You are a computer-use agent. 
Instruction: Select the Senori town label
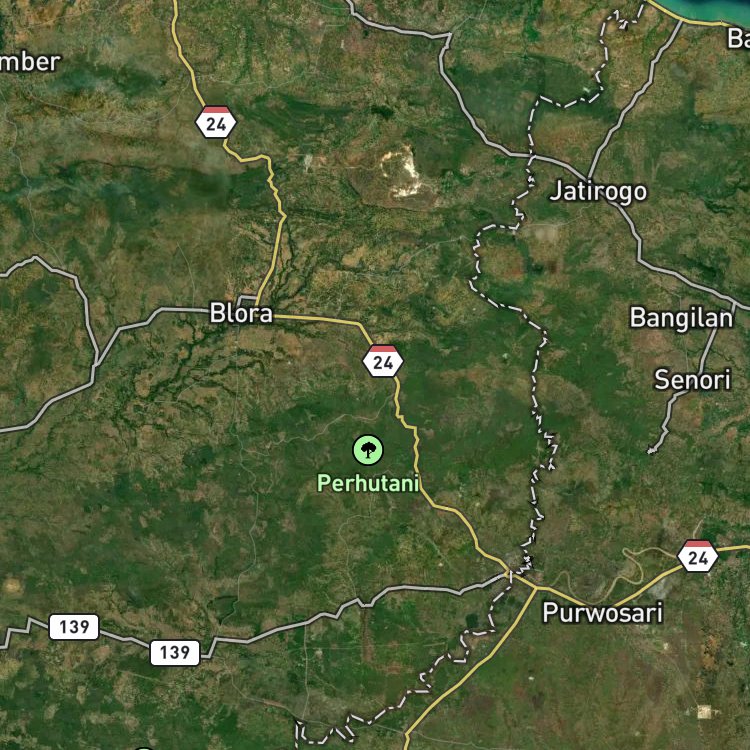[692, 380]
